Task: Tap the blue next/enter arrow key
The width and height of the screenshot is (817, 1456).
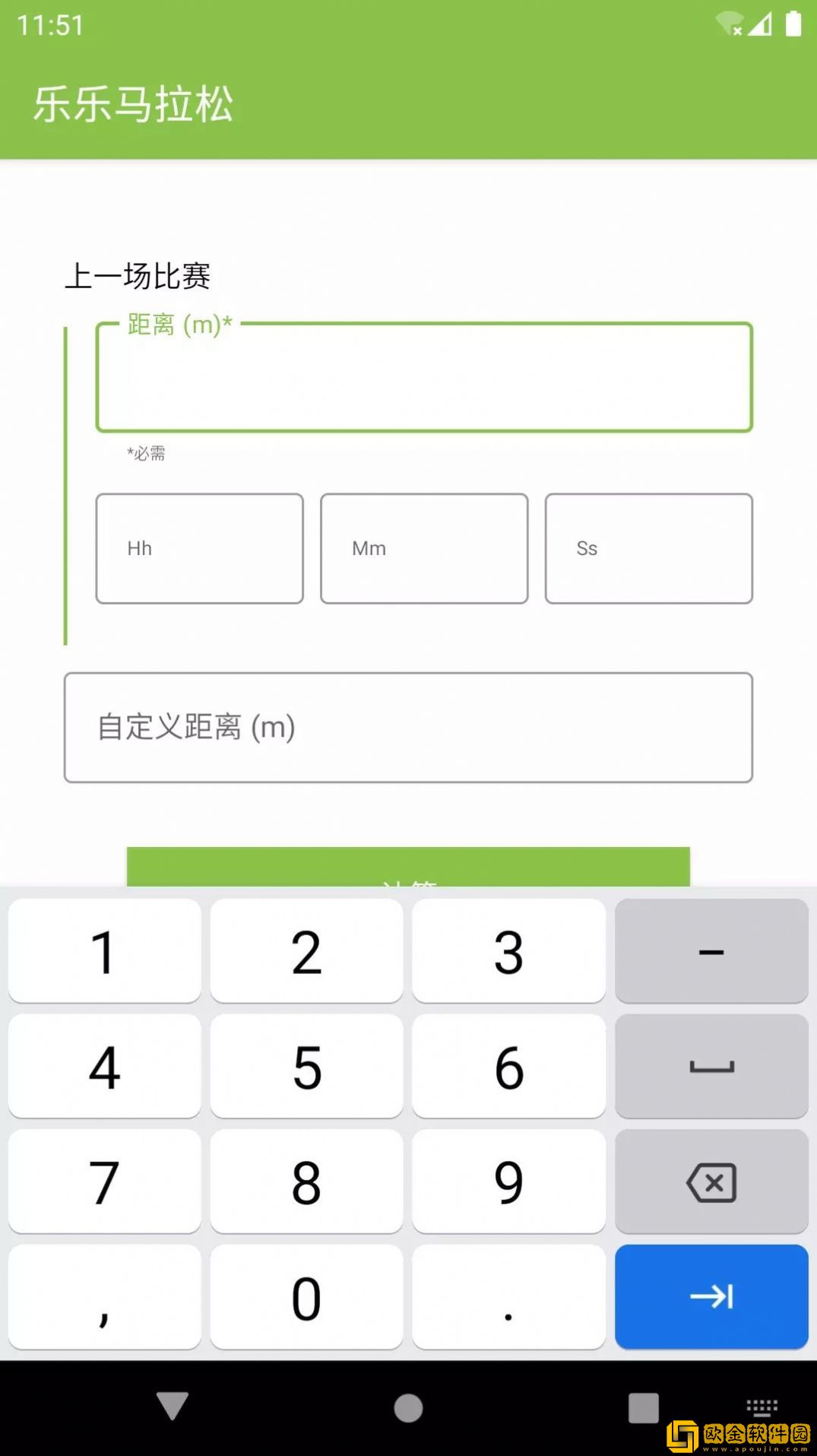Action: (x=711, y=1296)
